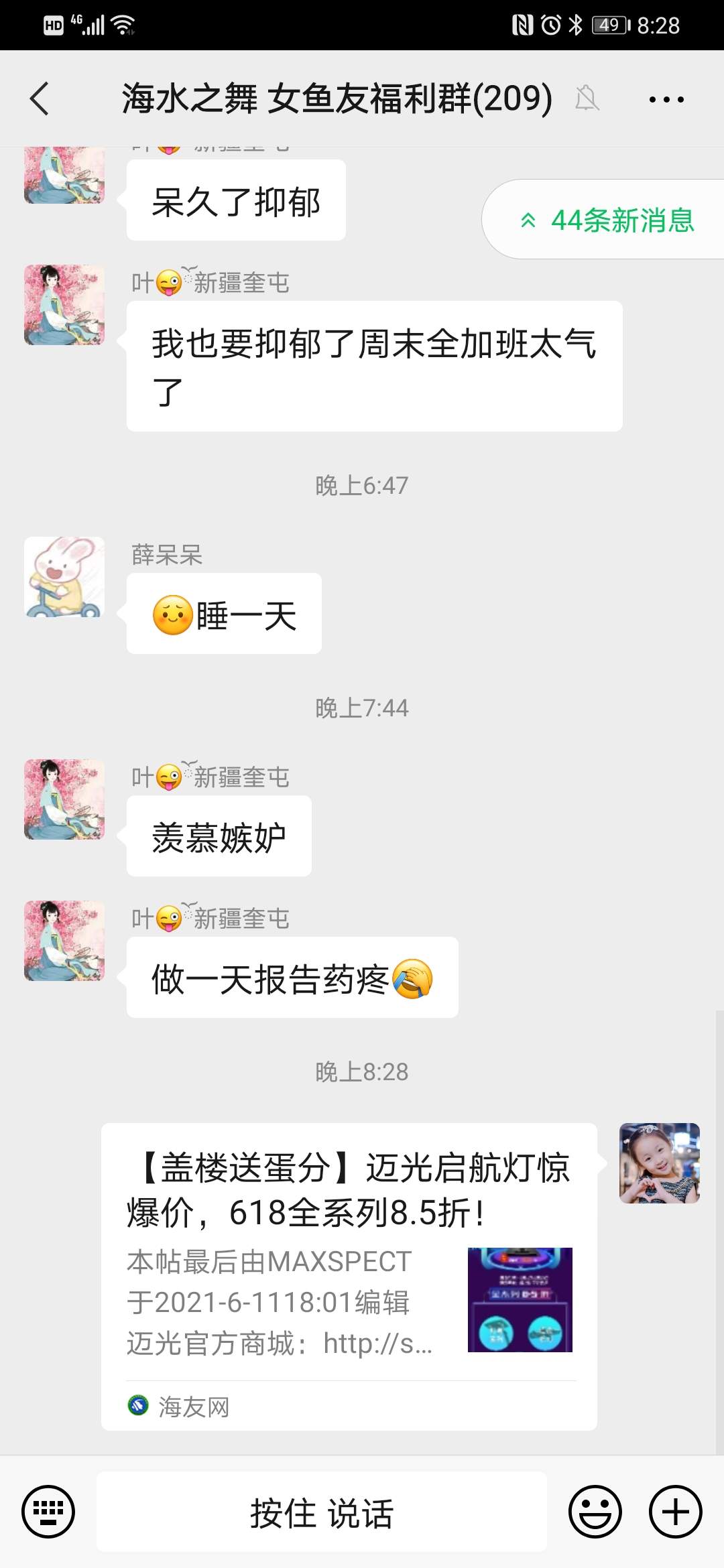Open the group chat overflow menu
This screenshot has height=1568, width=724.
pos(666,100)
